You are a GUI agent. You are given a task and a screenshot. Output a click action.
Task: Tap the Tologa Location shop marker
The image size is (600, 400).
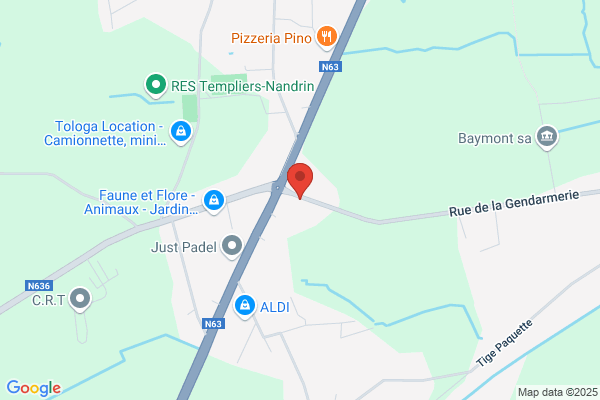(x=181, y=132)
